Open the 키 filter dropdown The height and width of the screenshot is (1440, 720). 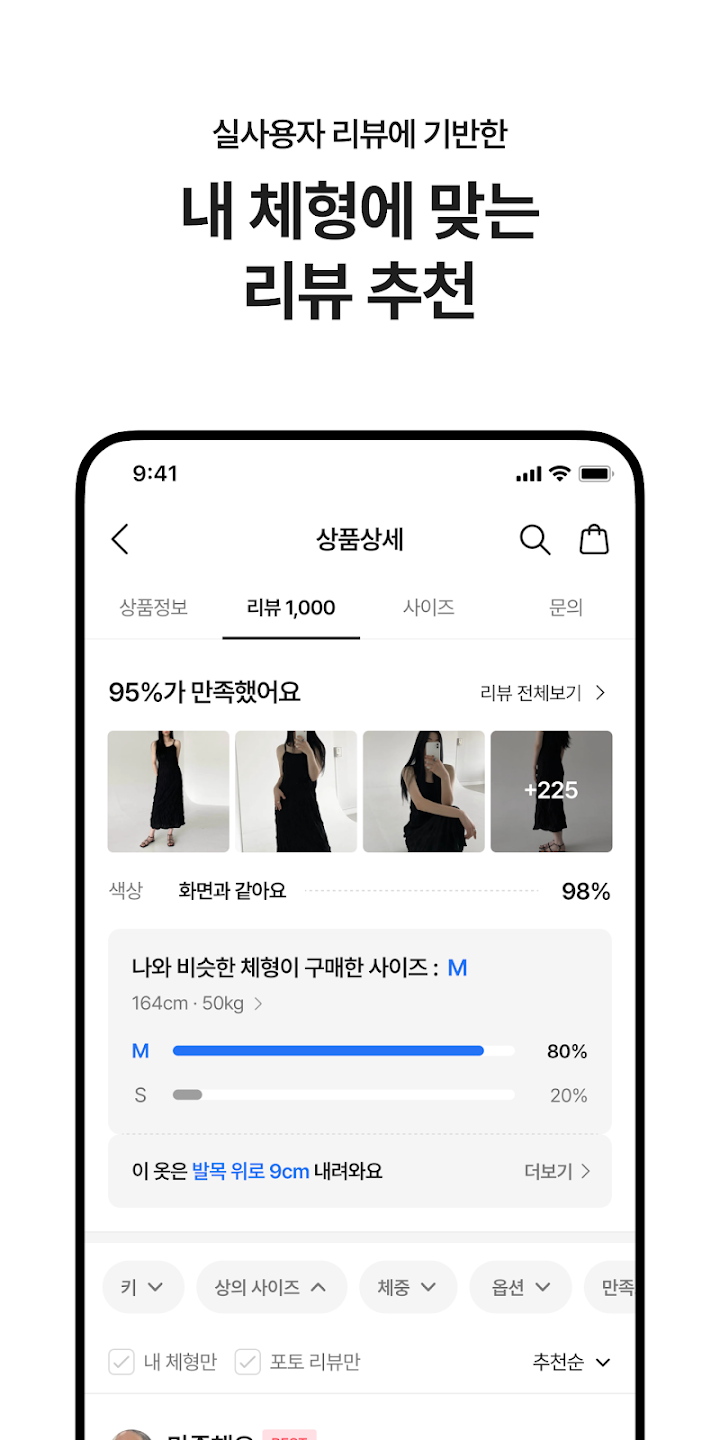[143, 1287]
